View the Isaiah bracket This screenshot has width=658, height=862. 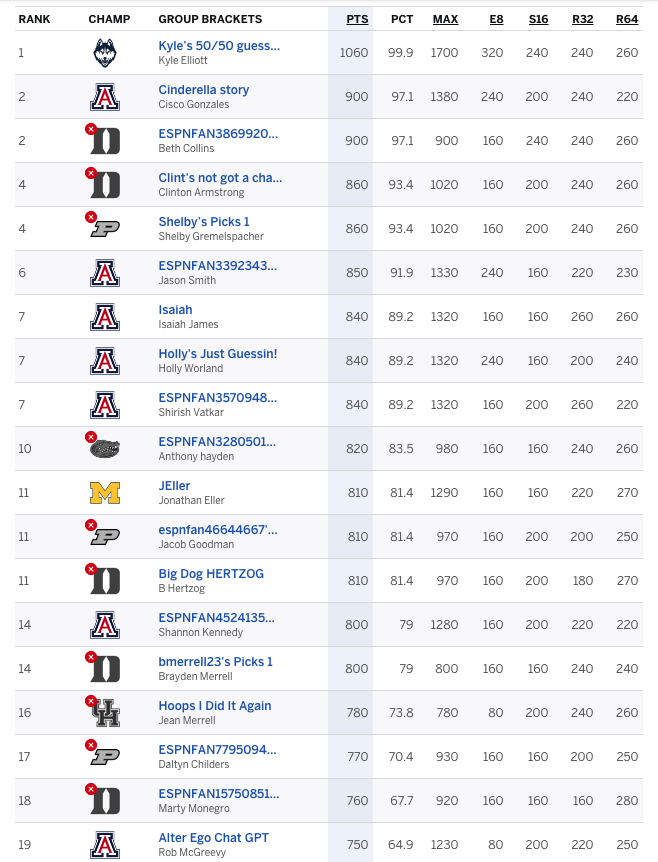pyautogui.click(x=175, y=310)
